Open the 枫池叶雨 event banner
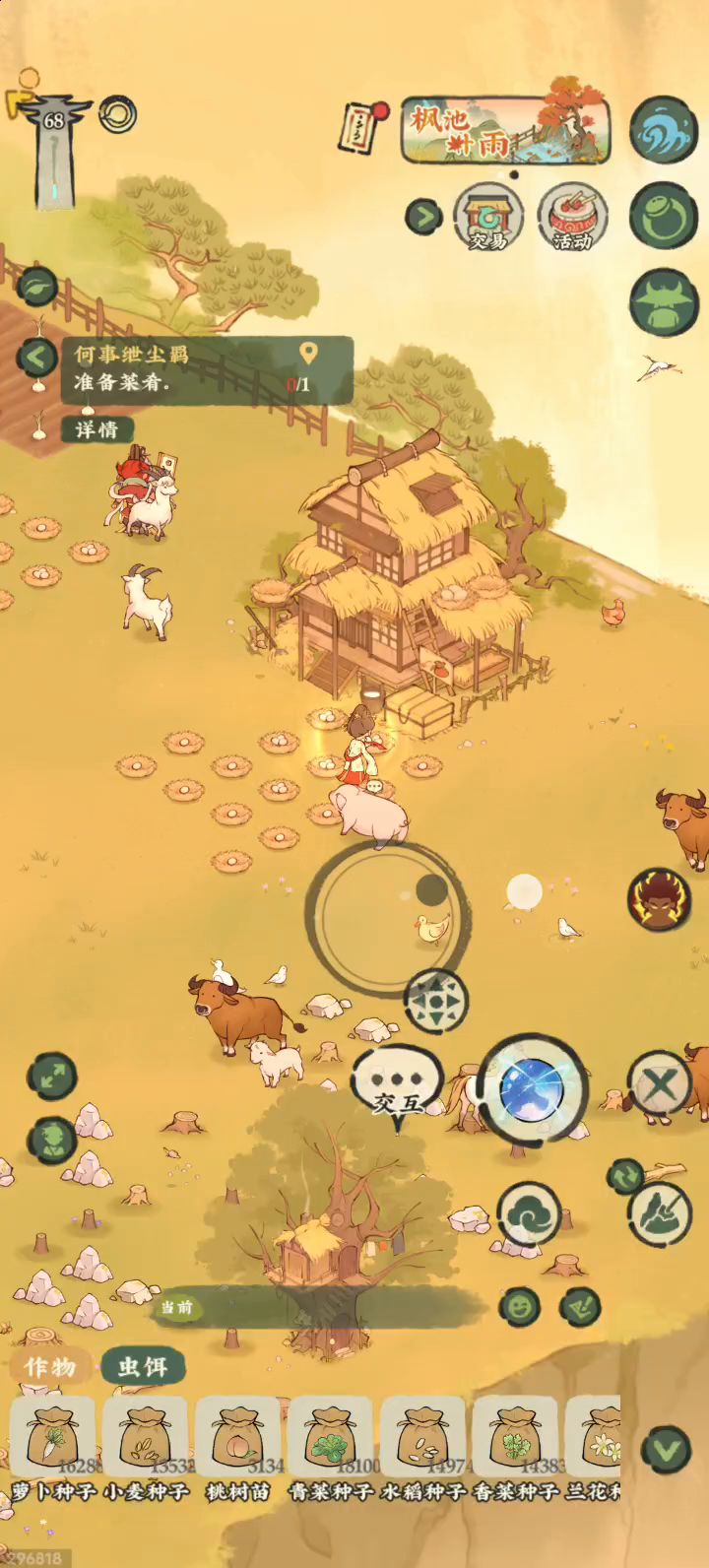Screen dimensions: 709x1568 (505, 131)
